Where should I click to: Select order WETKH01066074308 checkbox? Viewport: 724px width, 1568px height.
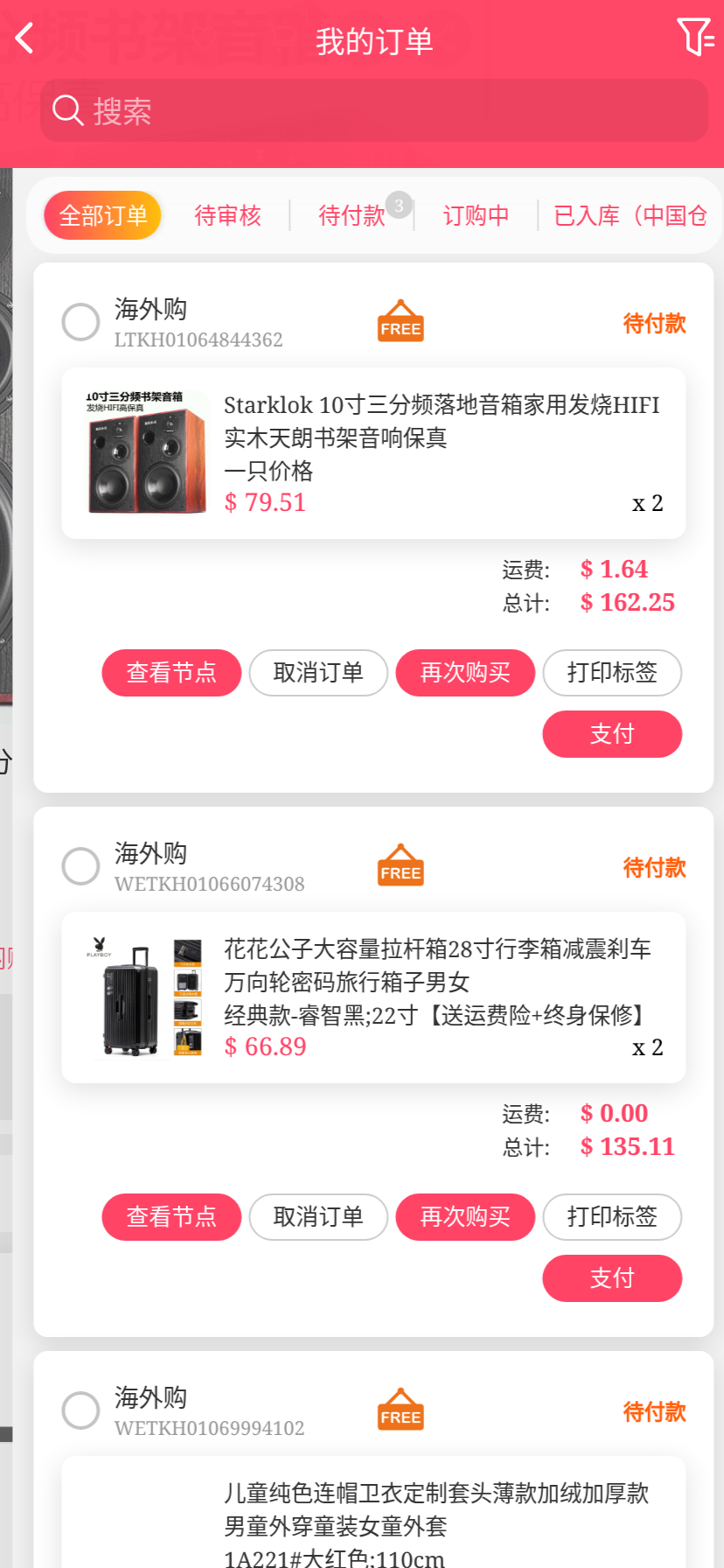(x=80, y=866)
